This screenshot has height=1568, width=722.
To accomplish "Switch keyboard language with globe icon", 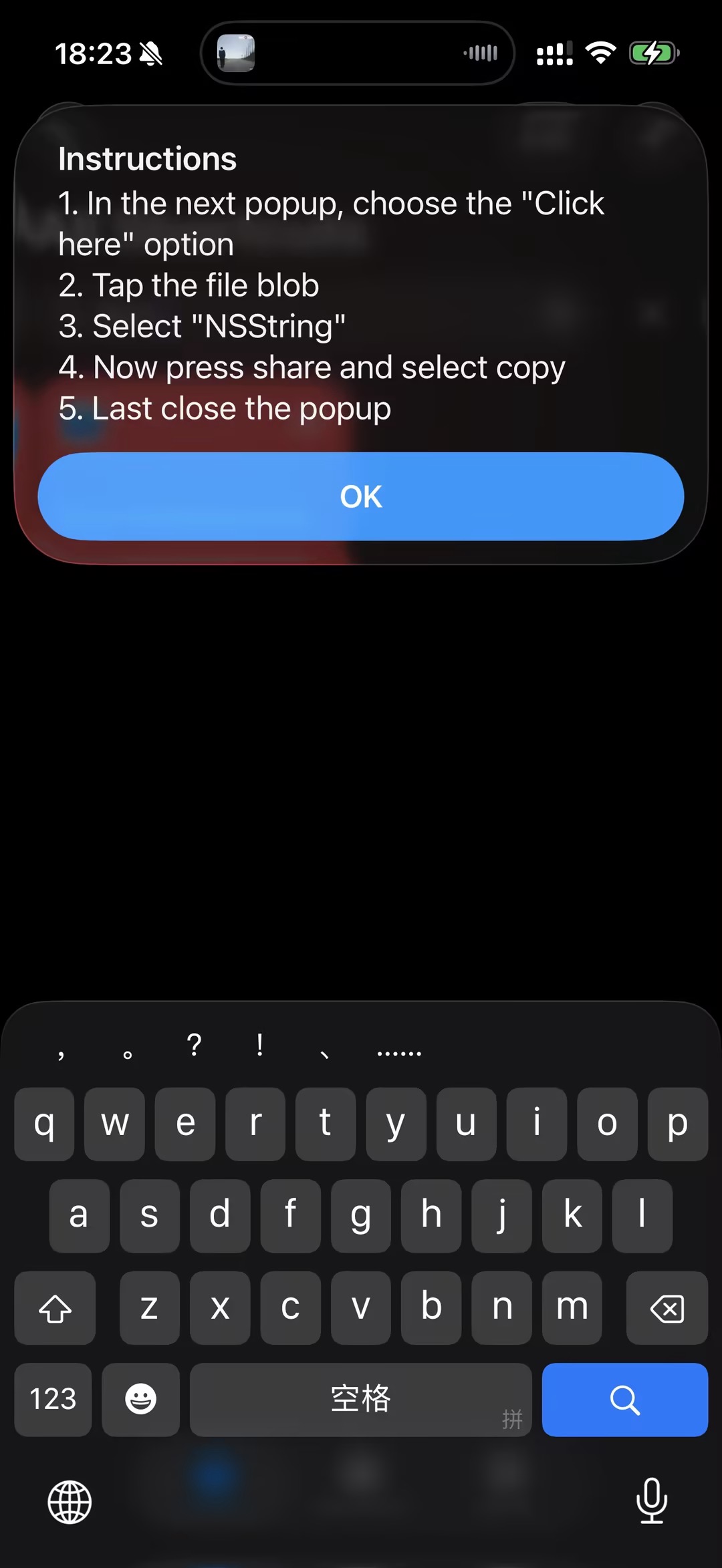I will [70, 1502].
